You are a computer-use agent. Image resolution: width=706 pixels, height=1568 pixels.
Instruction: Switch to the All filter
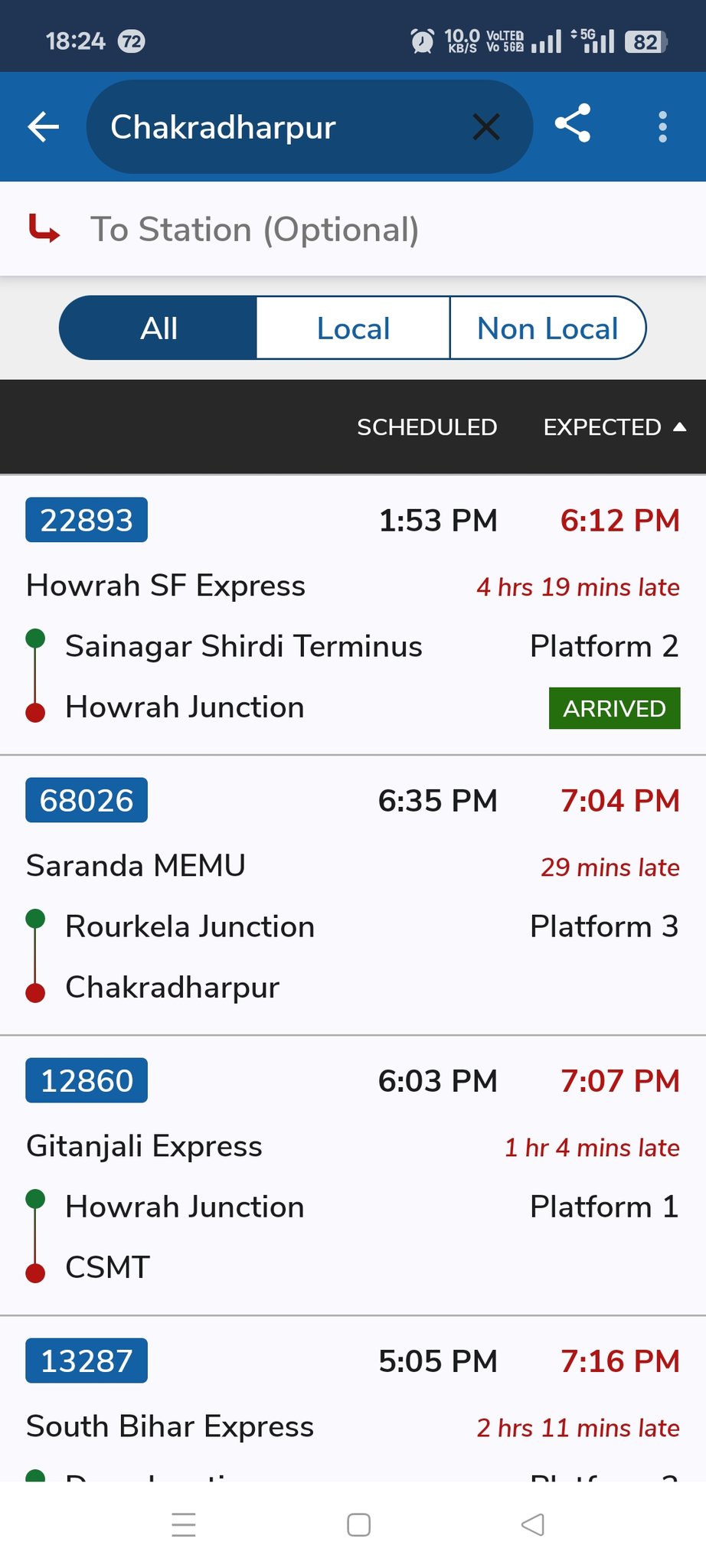159,328
